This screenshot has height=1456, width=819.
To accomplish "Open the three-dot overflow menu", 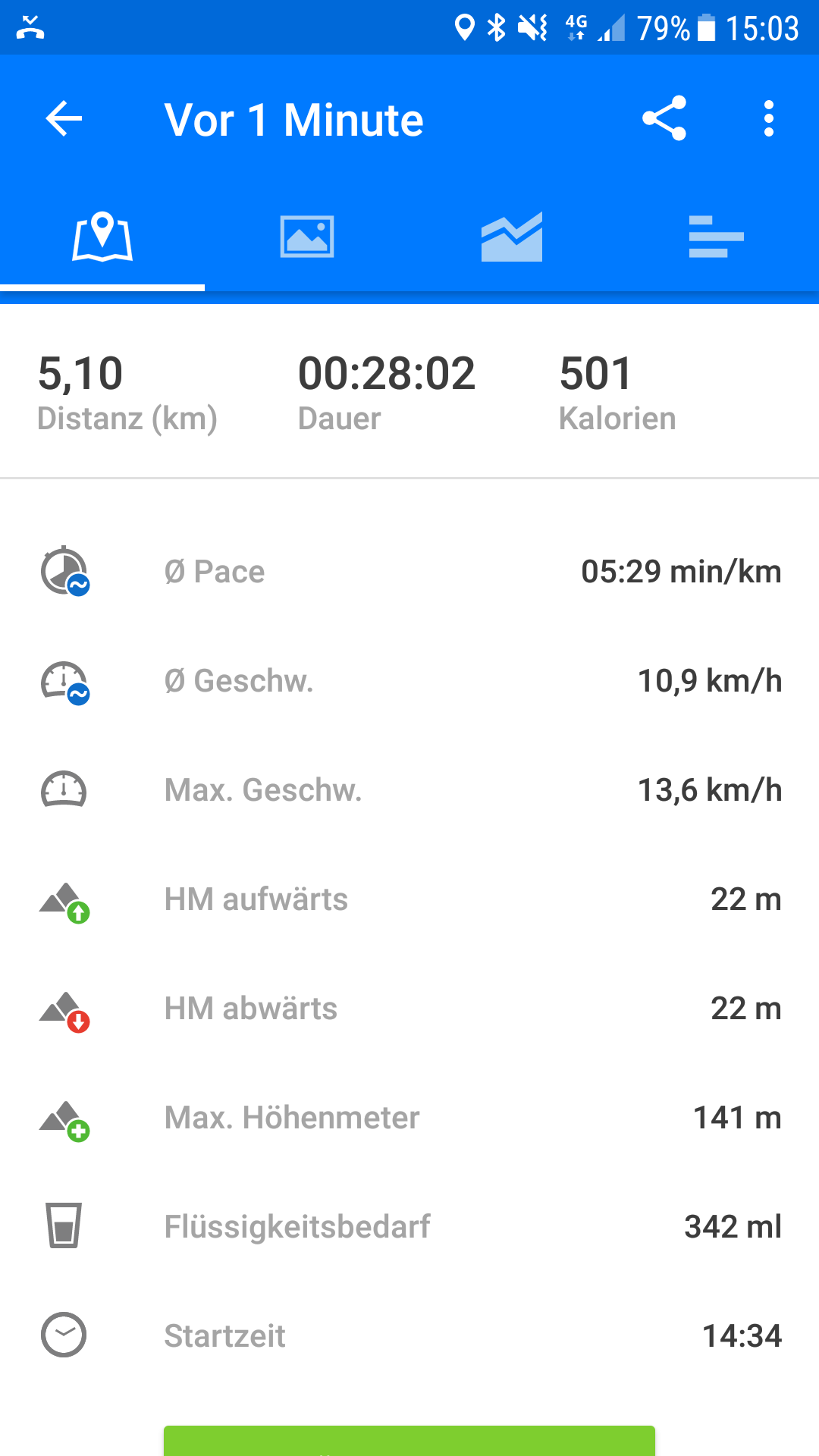I will pos(769,119).
